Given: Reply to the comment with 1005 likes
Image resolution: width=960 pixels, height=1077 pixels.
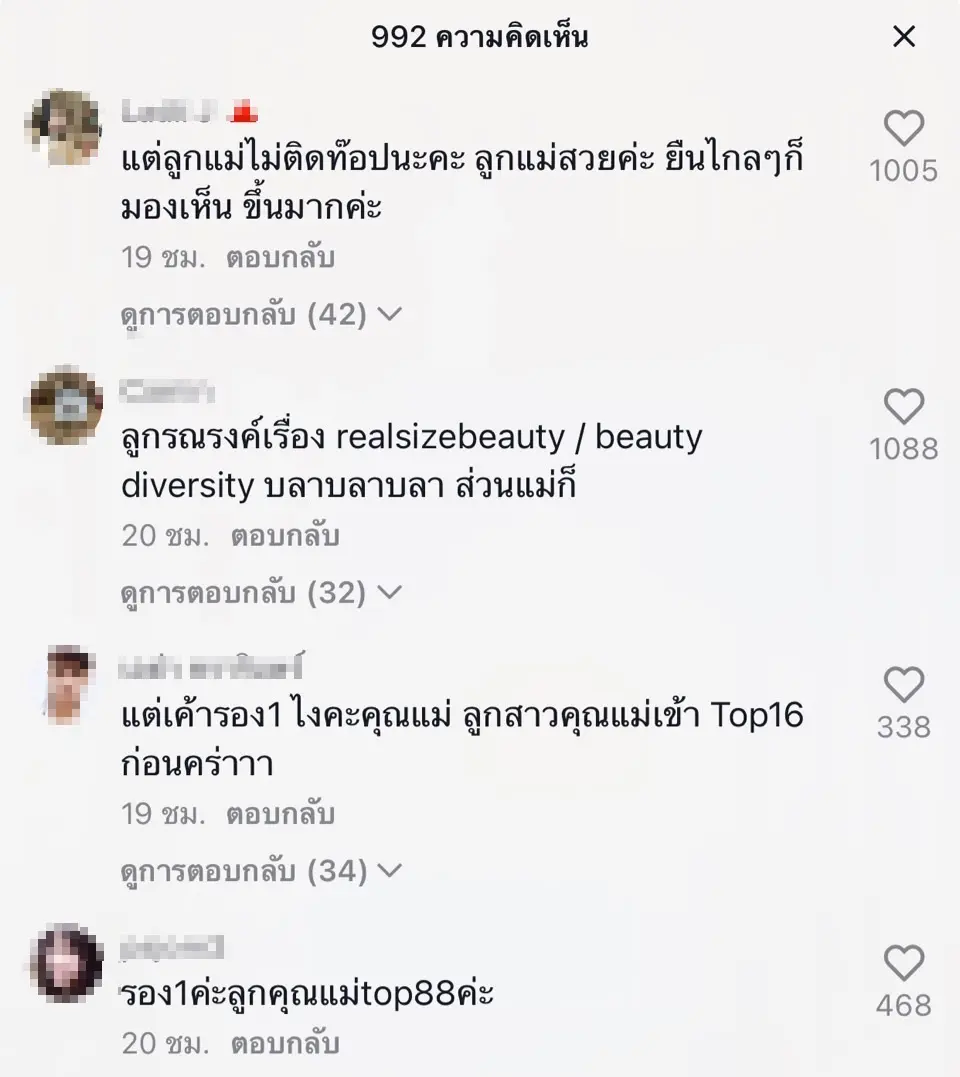Looking at the screenshot, I should coord(280,258).
